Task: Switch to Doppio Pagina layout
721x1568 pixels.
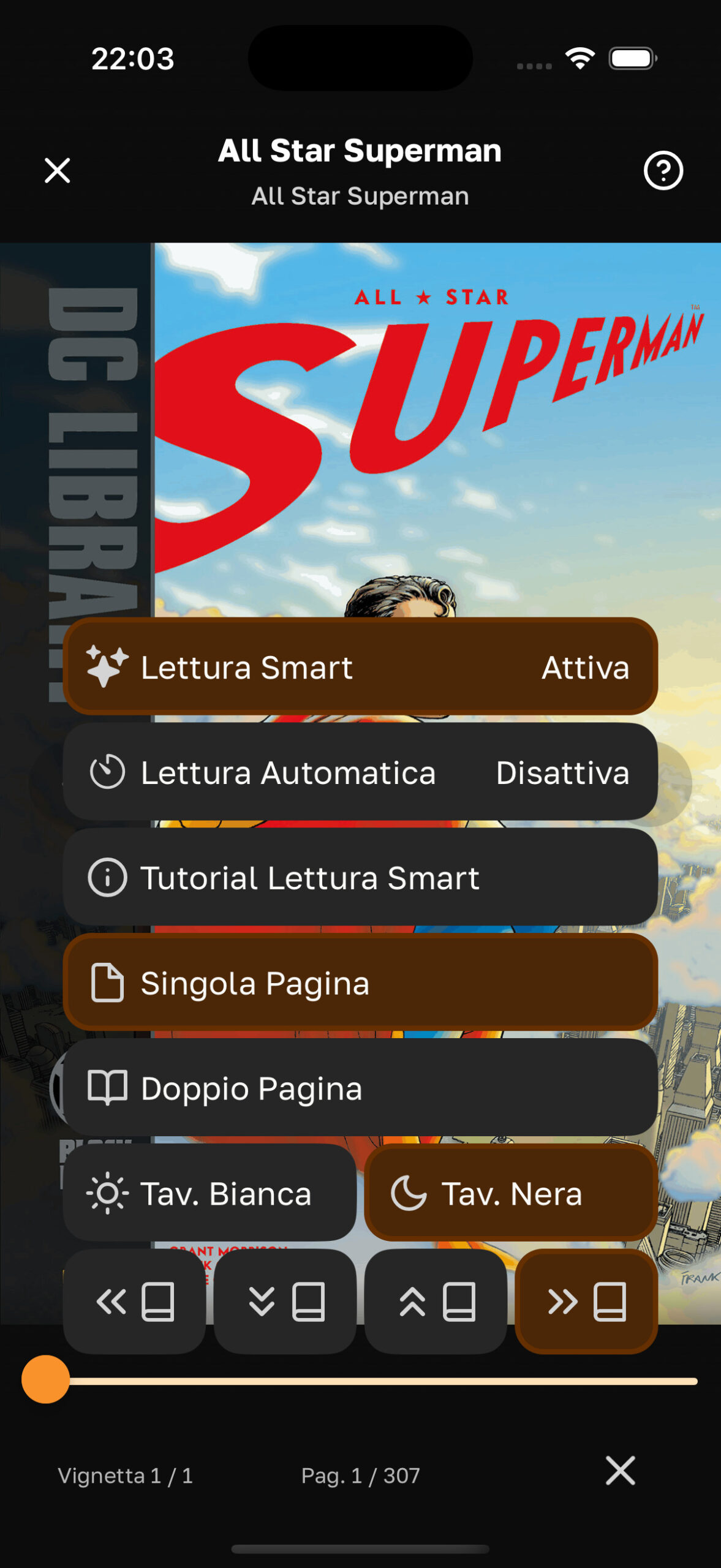Action: (360, 1088)
